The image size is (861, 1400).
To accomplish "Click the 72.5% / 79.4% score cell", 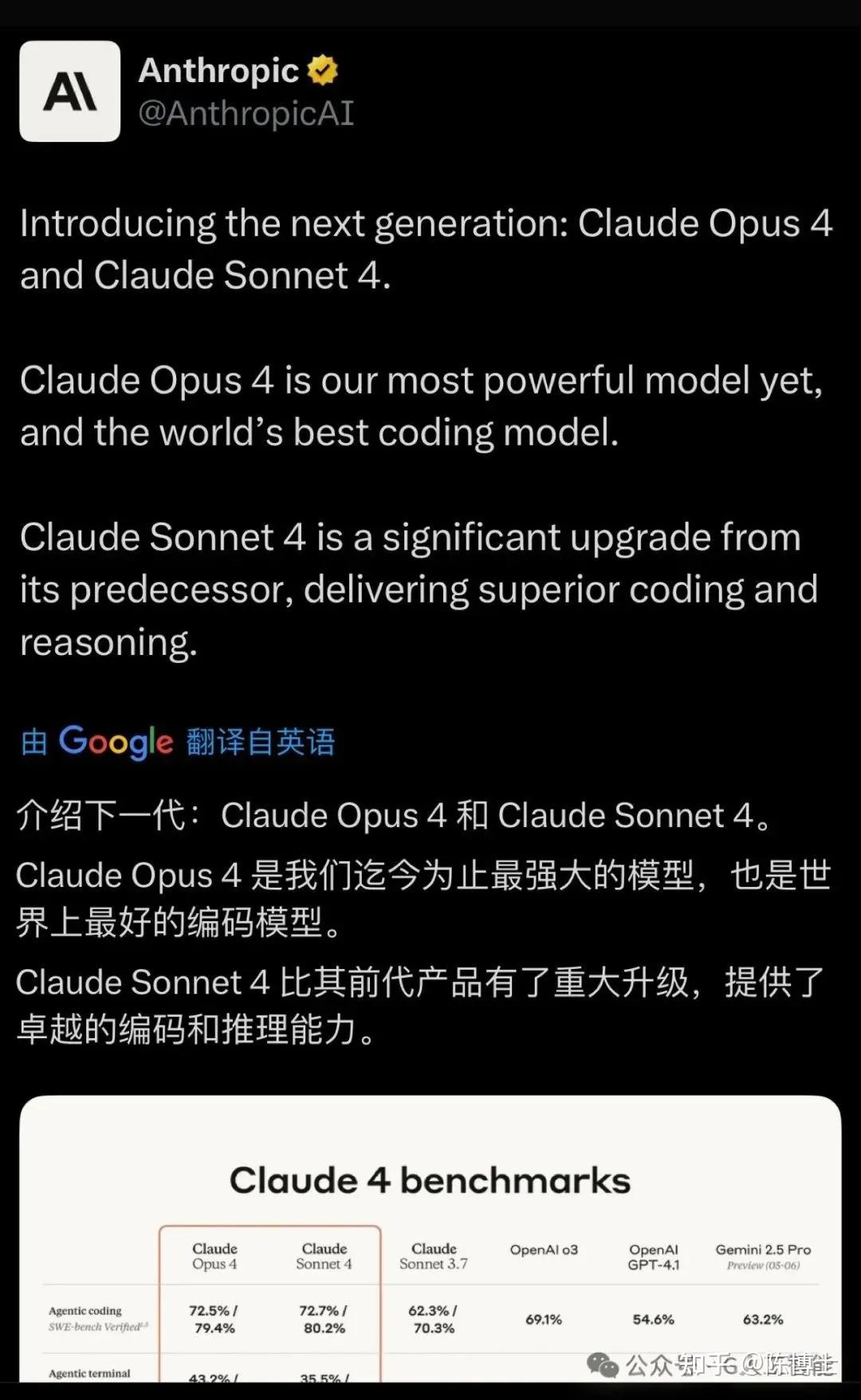I will click(214, 1319).
